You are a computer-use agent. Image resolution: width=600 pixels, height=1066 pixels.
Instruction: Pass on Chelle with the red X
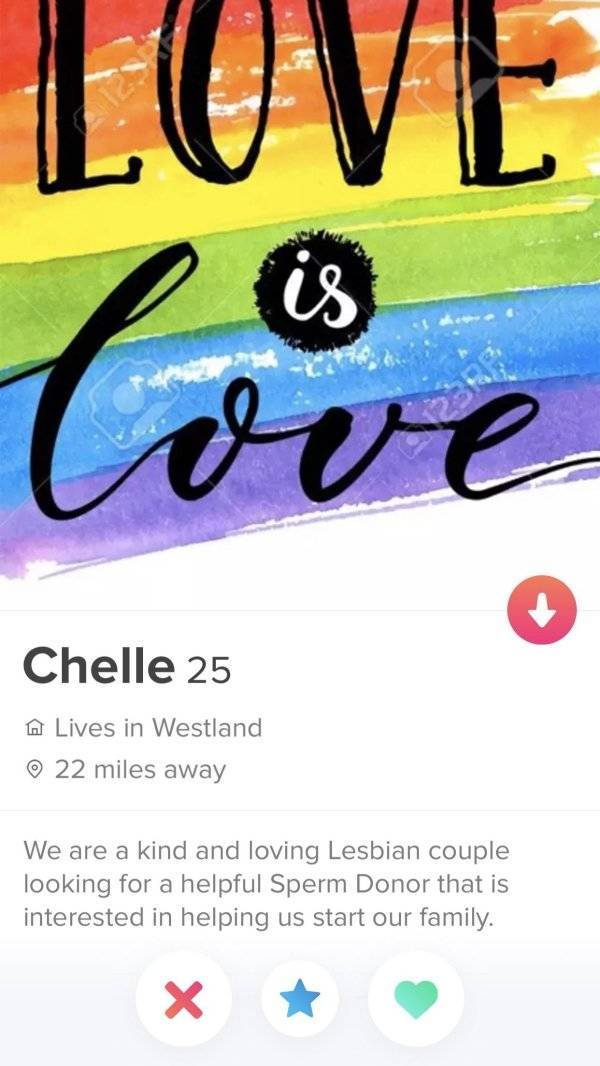183,999
